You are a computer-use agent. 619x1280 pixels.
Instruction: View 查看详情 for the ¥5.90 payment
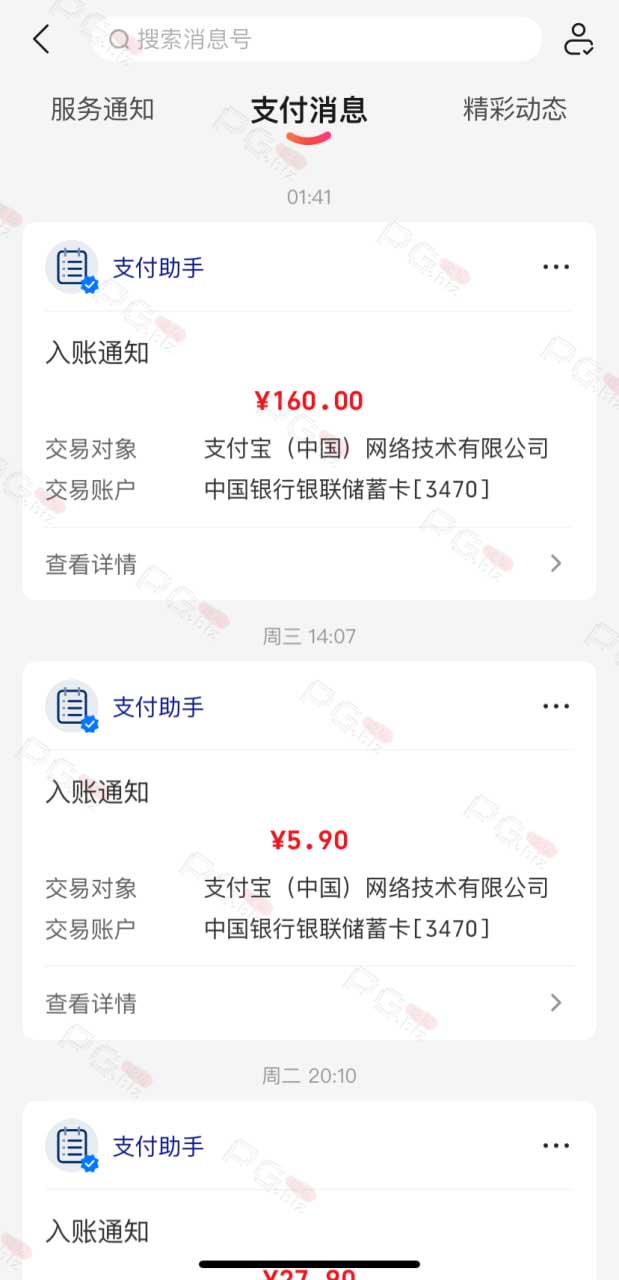click(x=309, y=1003)
